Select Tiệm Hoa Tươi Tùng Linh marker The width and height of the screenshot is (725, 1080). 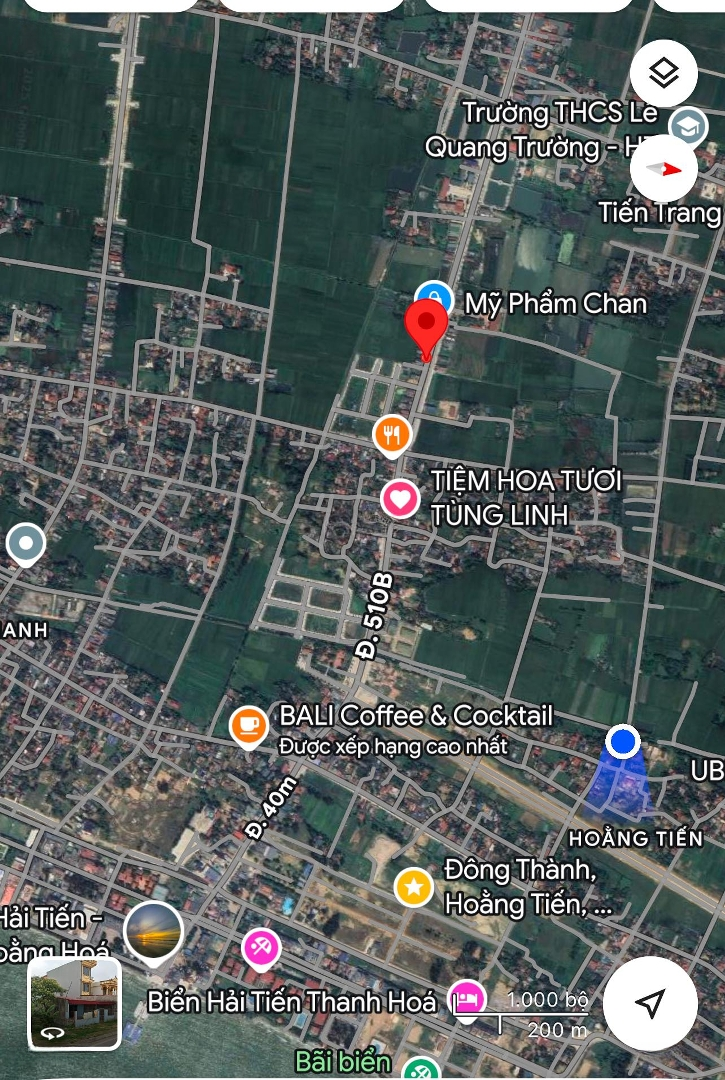(400, 498)
